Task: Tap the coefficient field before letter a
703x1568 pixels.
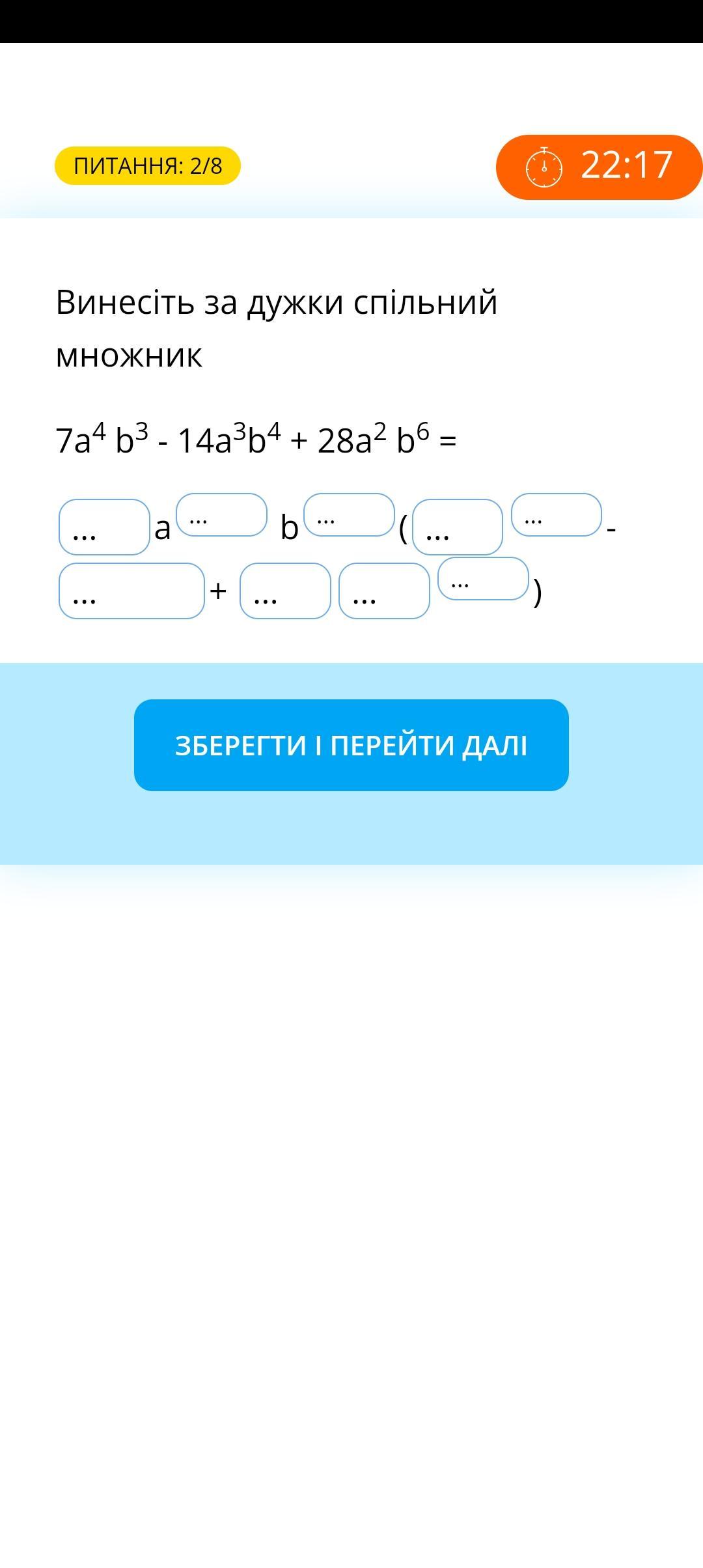Action: pyautogui.click(x=104, y=527)
